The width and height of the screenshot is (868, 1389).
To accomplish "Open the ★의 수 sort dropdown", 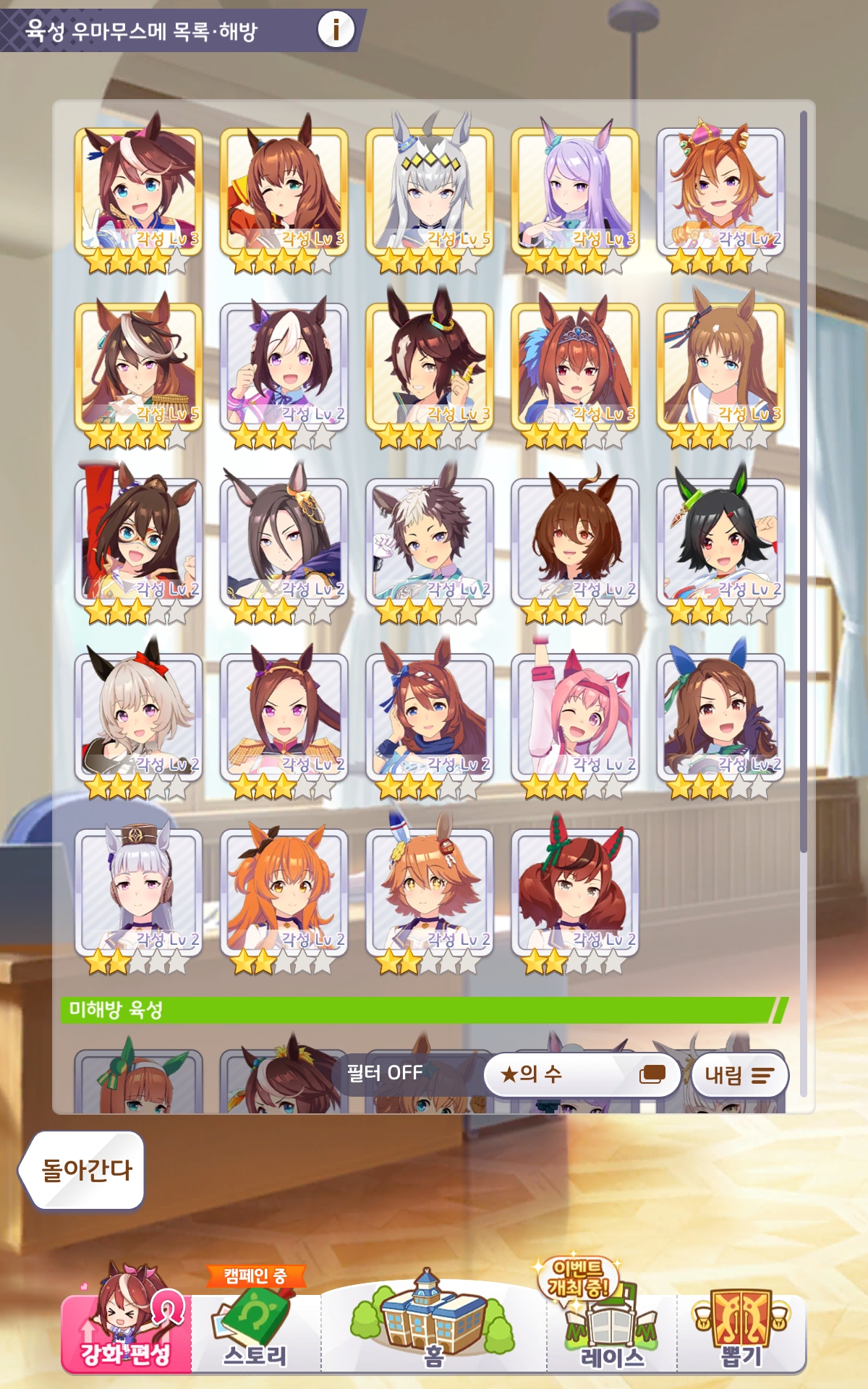I will point(582,1074).
